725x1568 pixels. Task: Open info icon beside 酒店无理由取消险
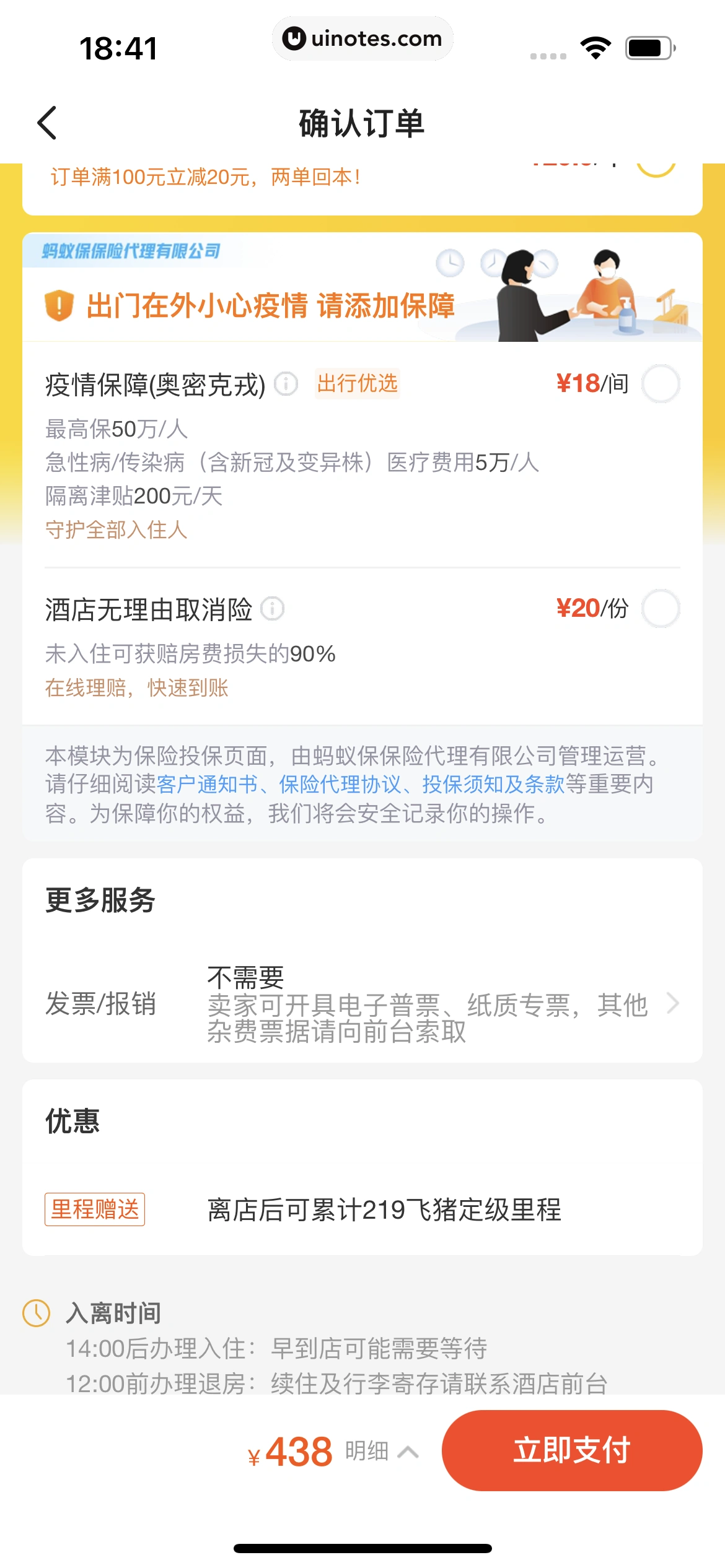273,609
